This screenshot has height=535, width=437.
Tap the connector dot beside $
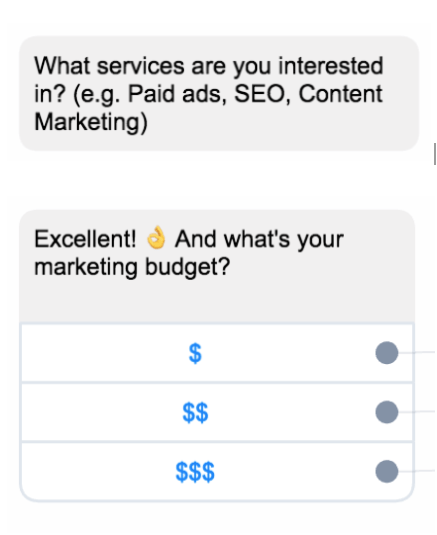[x=387, y=353]
